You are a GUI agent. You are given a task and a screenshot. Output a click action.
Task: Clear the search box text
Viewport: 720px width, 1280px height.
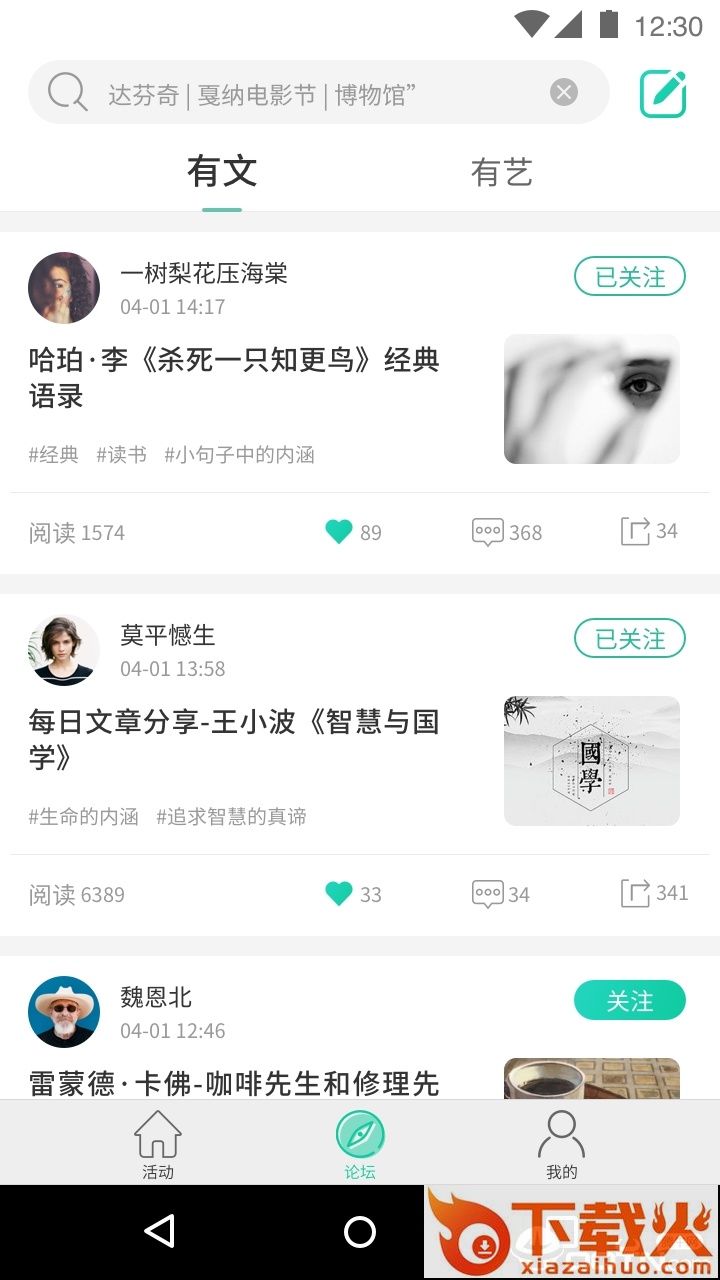point(564,93)
